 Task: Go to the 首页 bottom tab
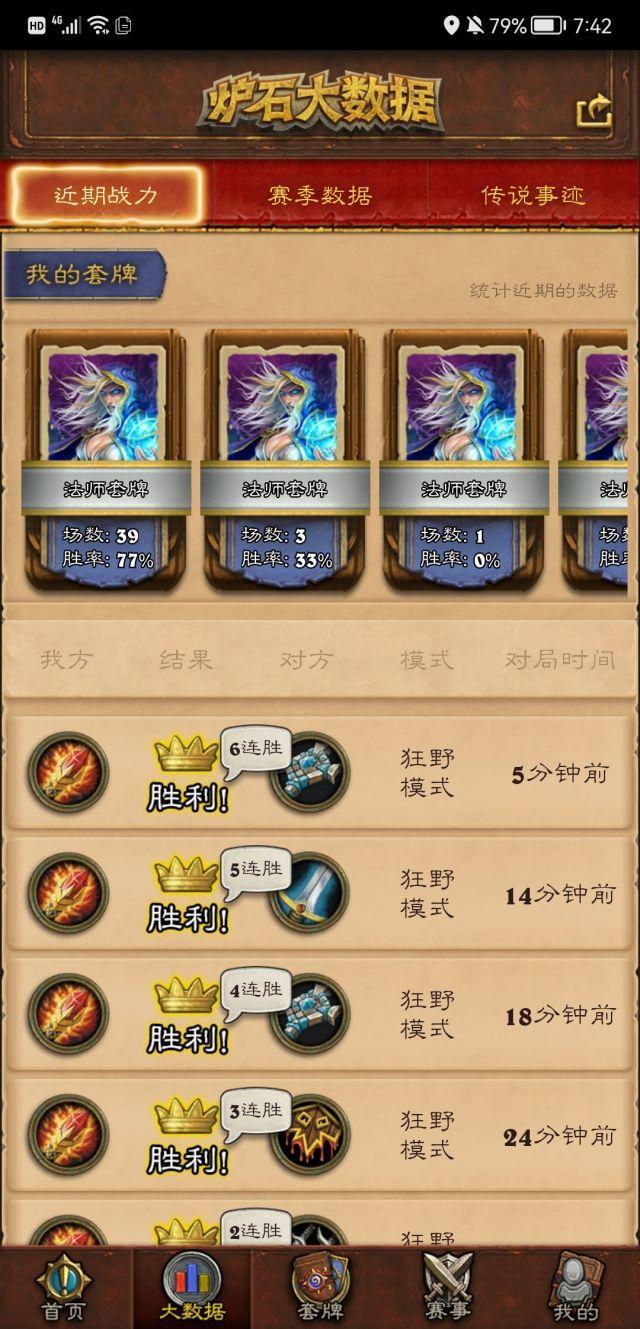[65, 1287]
